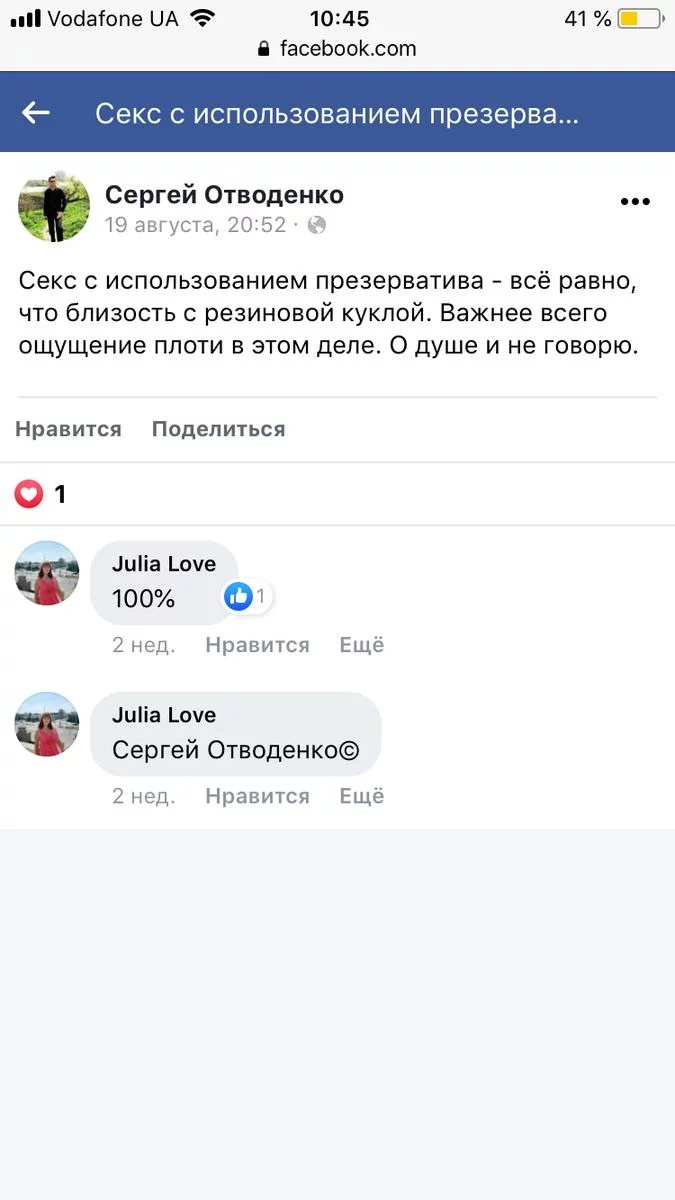Tap the facebook.com address bar
The height and width of the screenshot is (1200, 675).
coord(337,48)
